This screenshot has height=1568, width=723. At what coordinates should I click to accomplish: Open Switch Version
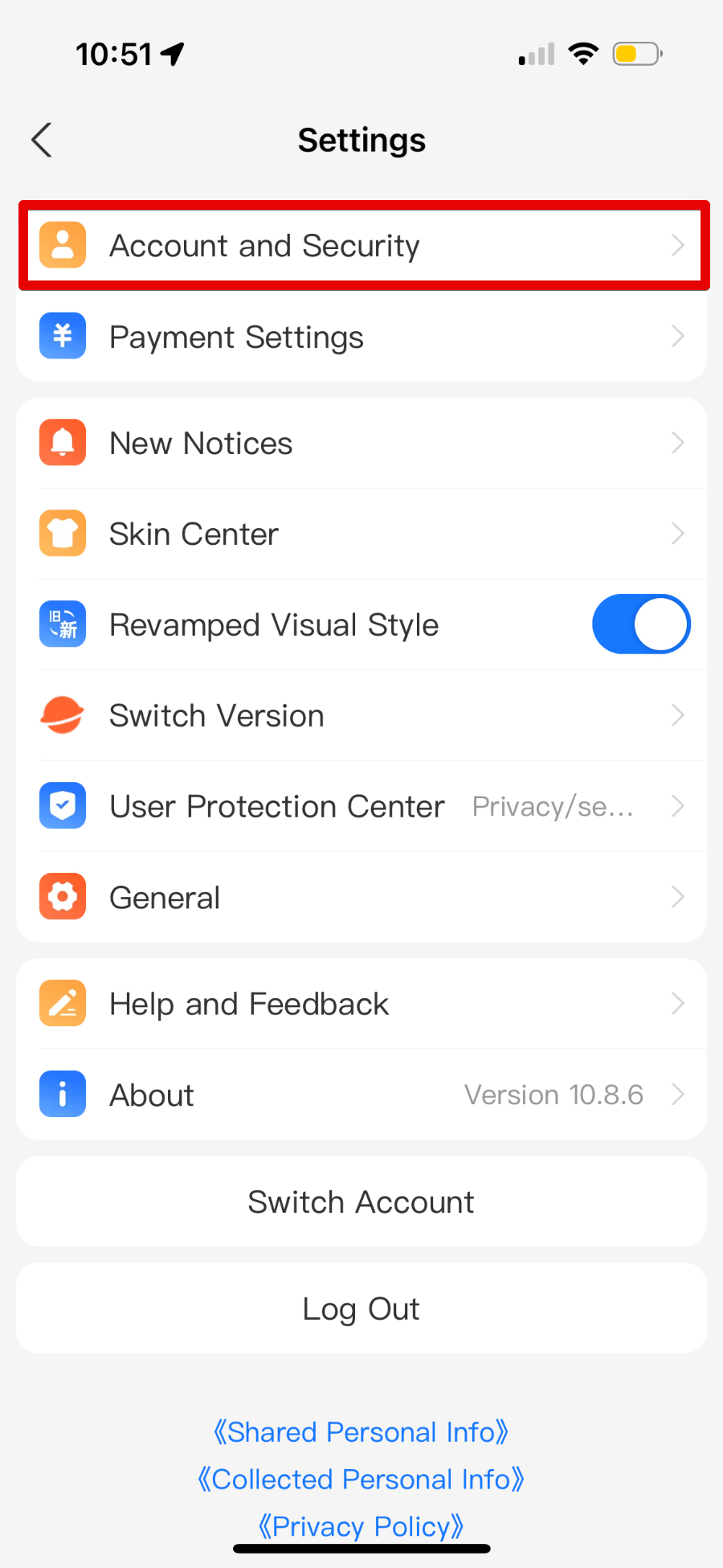tap(361, 715)
